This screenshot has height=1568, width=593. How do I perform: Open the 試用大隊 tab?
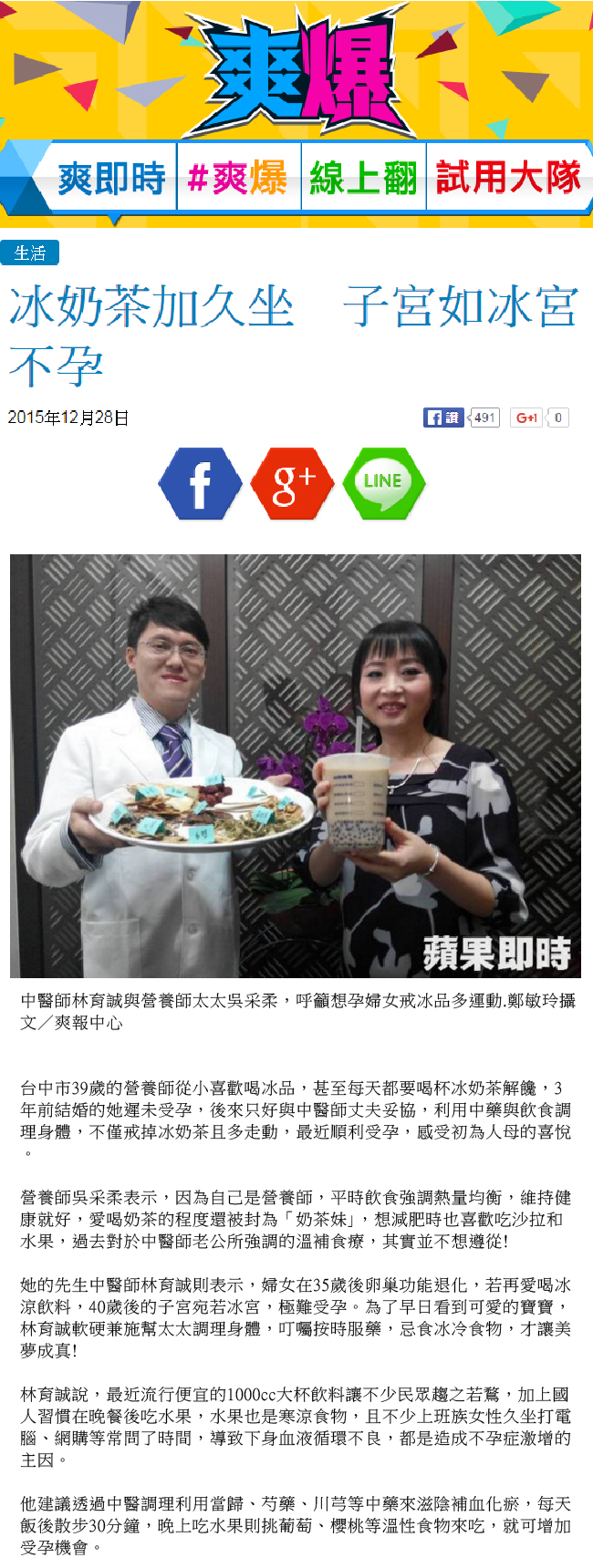click(x=507, y=178)
